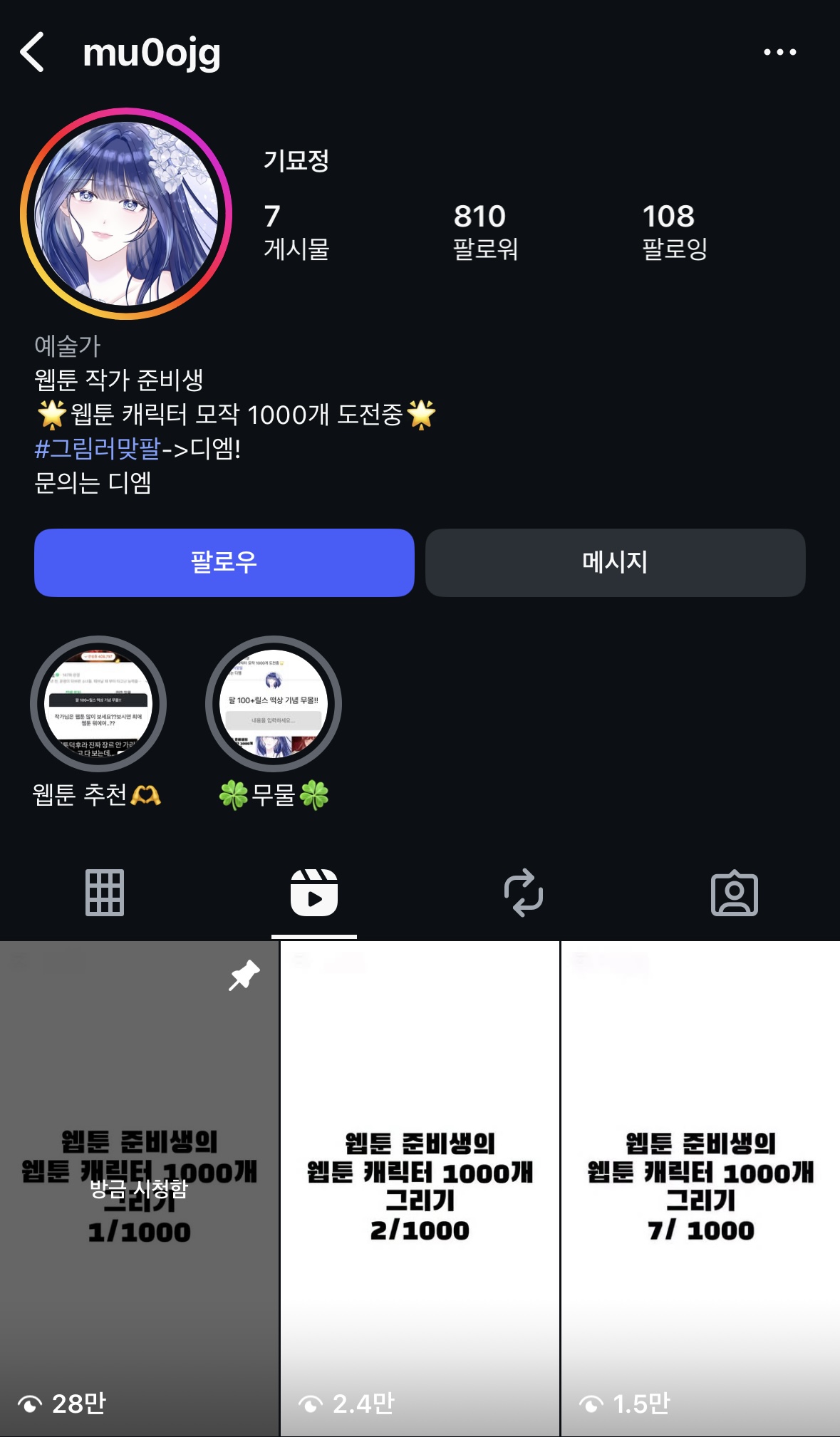This screenshot has width=840, height=1437.
Task: View the story from the profile picture
Action: (x=127, y=214)
